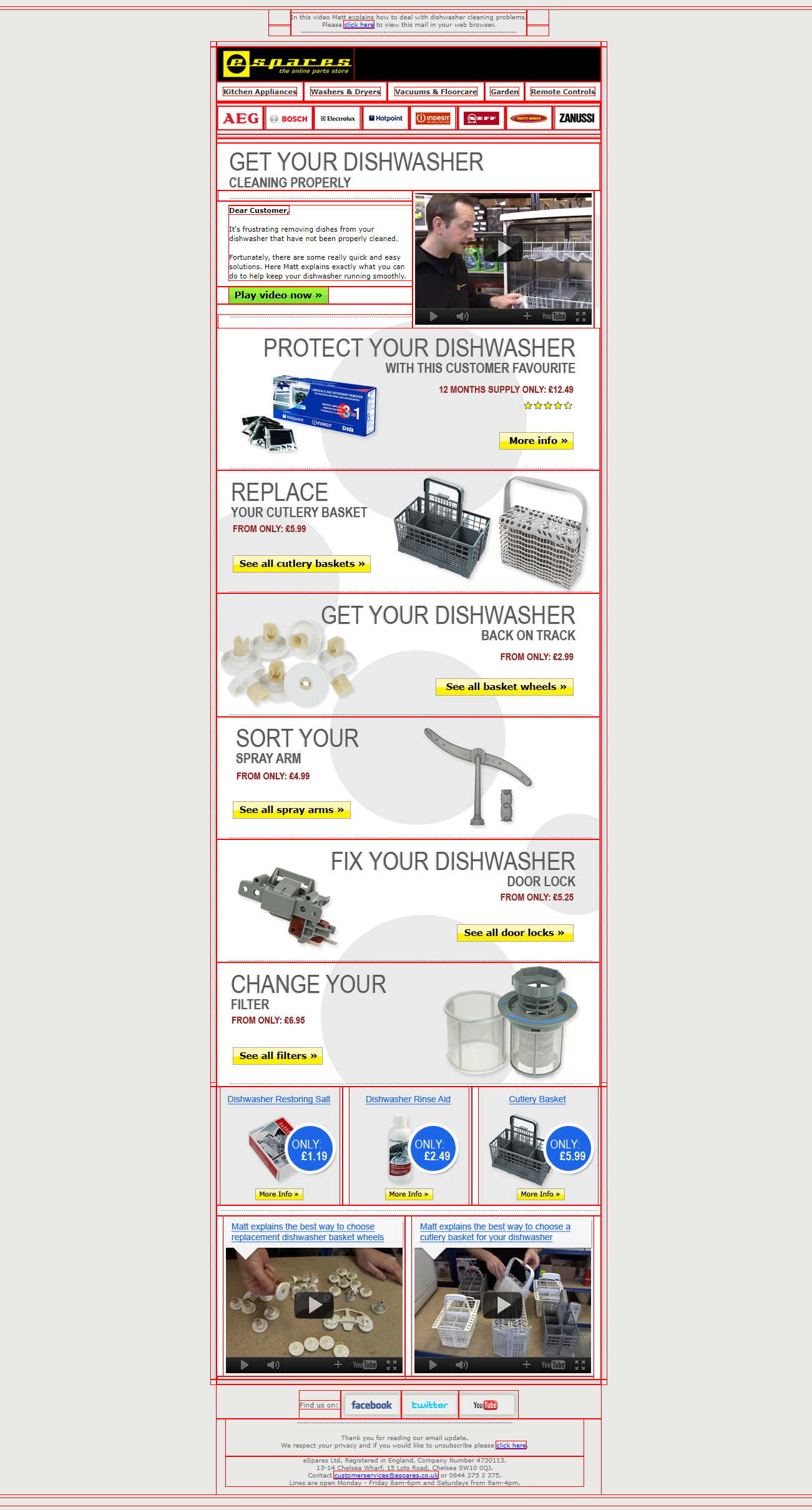Image resolution: width=812 pixels, height=1510 pixels.
Task: Open the cutlery basket video title link
Action: (x=495, y=1231)
